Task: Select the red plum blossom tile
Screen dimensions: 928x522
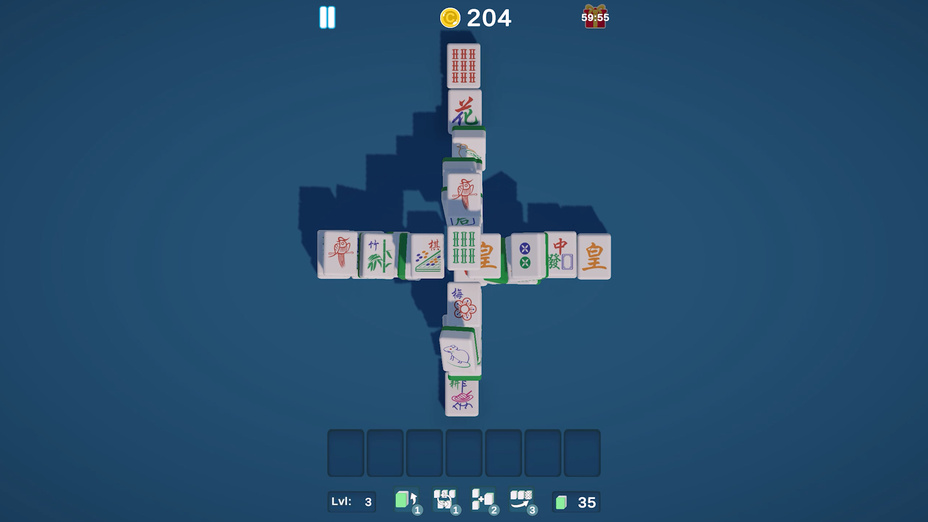Action: (x=464, y=306)
